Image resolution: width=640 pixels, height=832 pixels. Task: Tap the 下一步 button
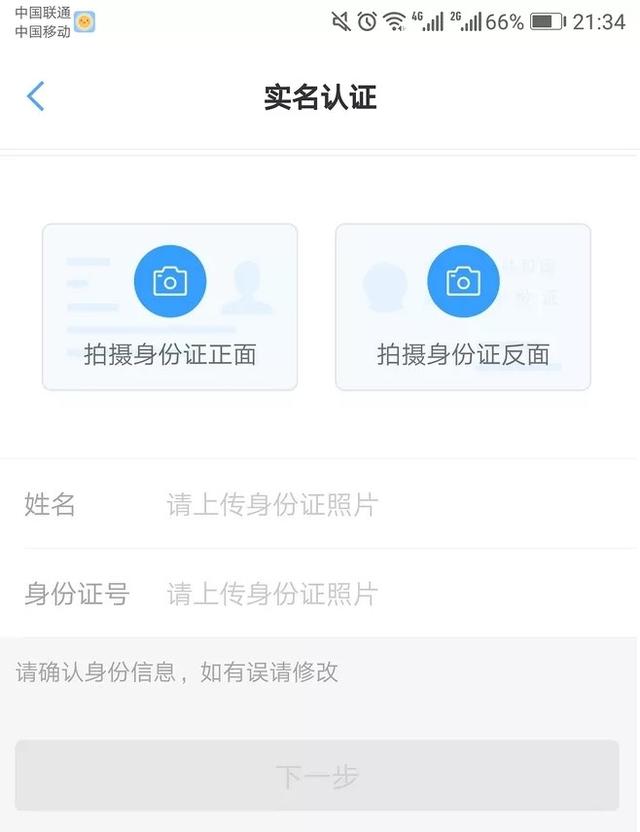click(317, 776)
